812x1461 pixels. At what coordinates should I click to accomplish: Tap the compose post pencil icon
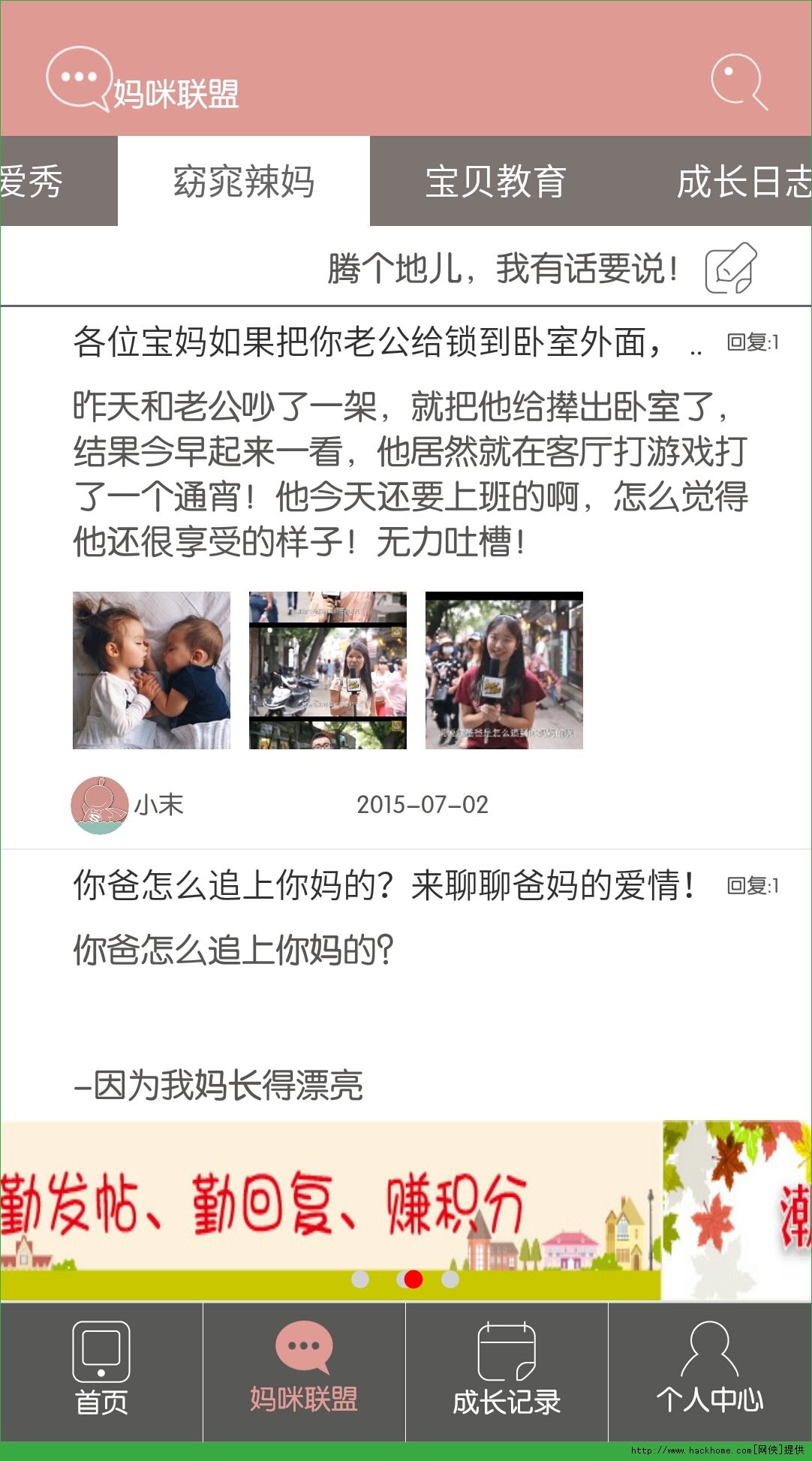(730, 268)
